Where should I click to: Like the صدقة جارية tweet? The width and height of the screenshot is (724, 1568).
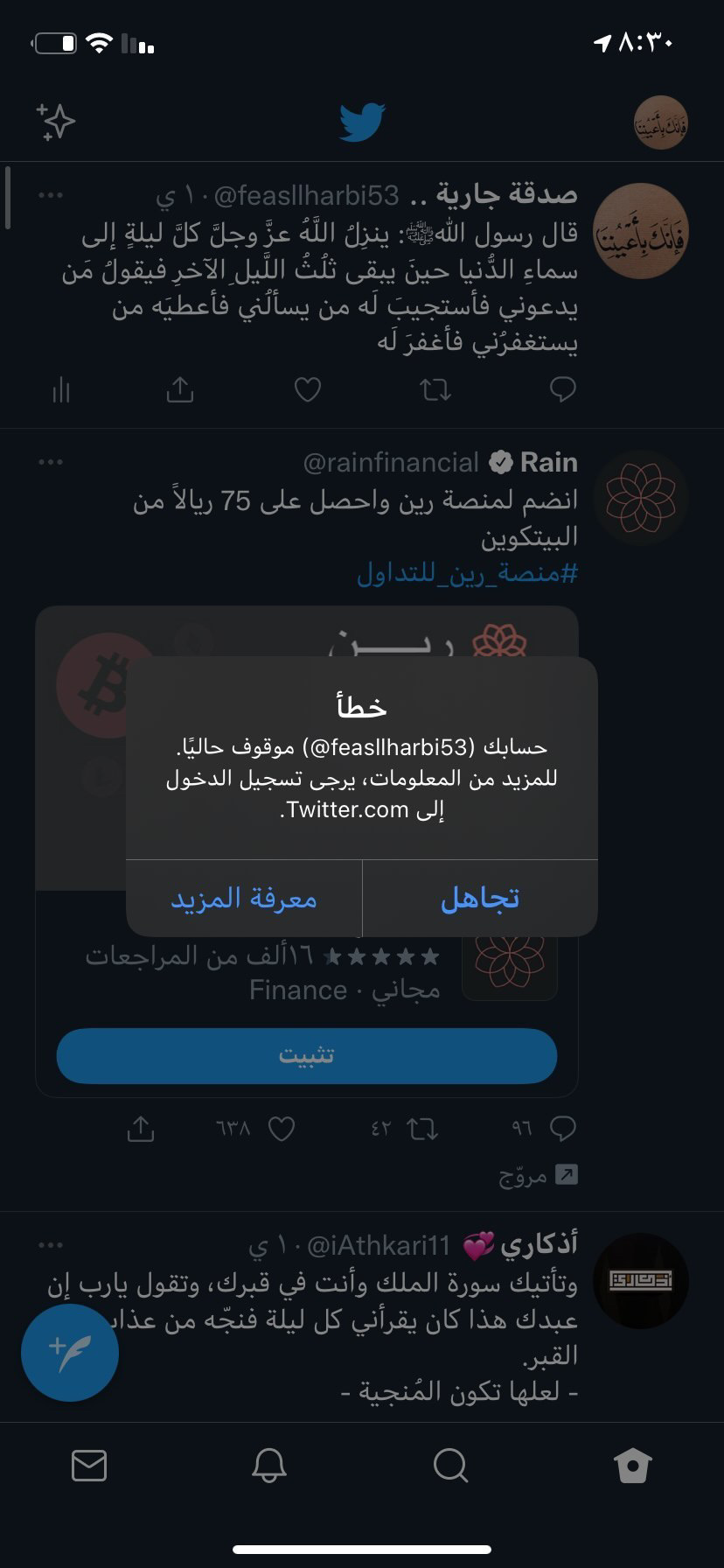coord(307,389)
